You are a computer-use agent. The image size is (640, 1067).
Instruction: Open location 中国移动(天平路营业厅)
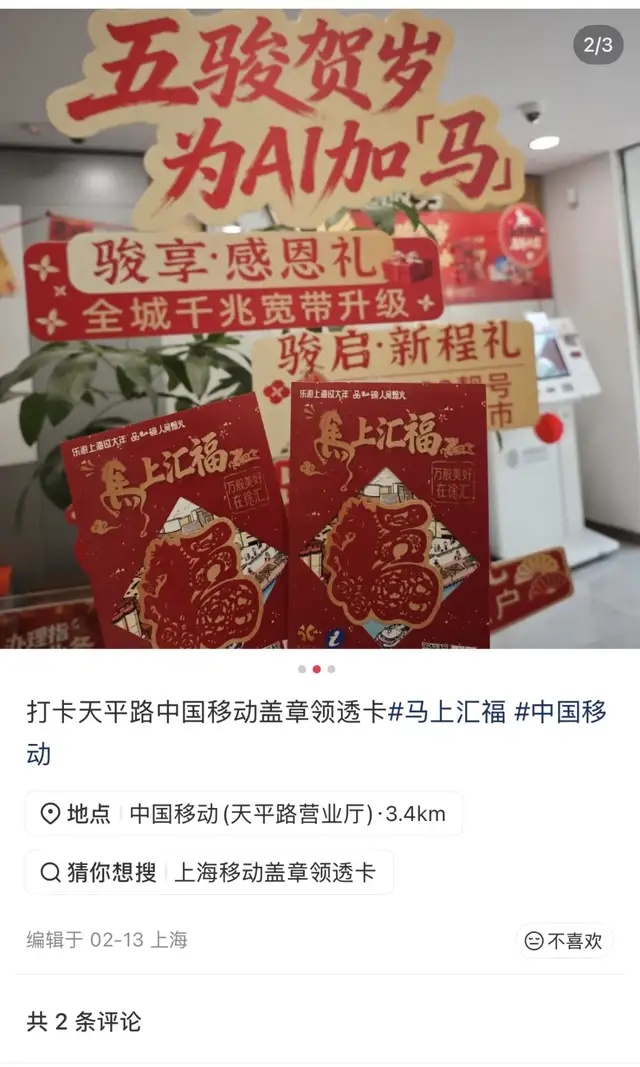(243, 814)
